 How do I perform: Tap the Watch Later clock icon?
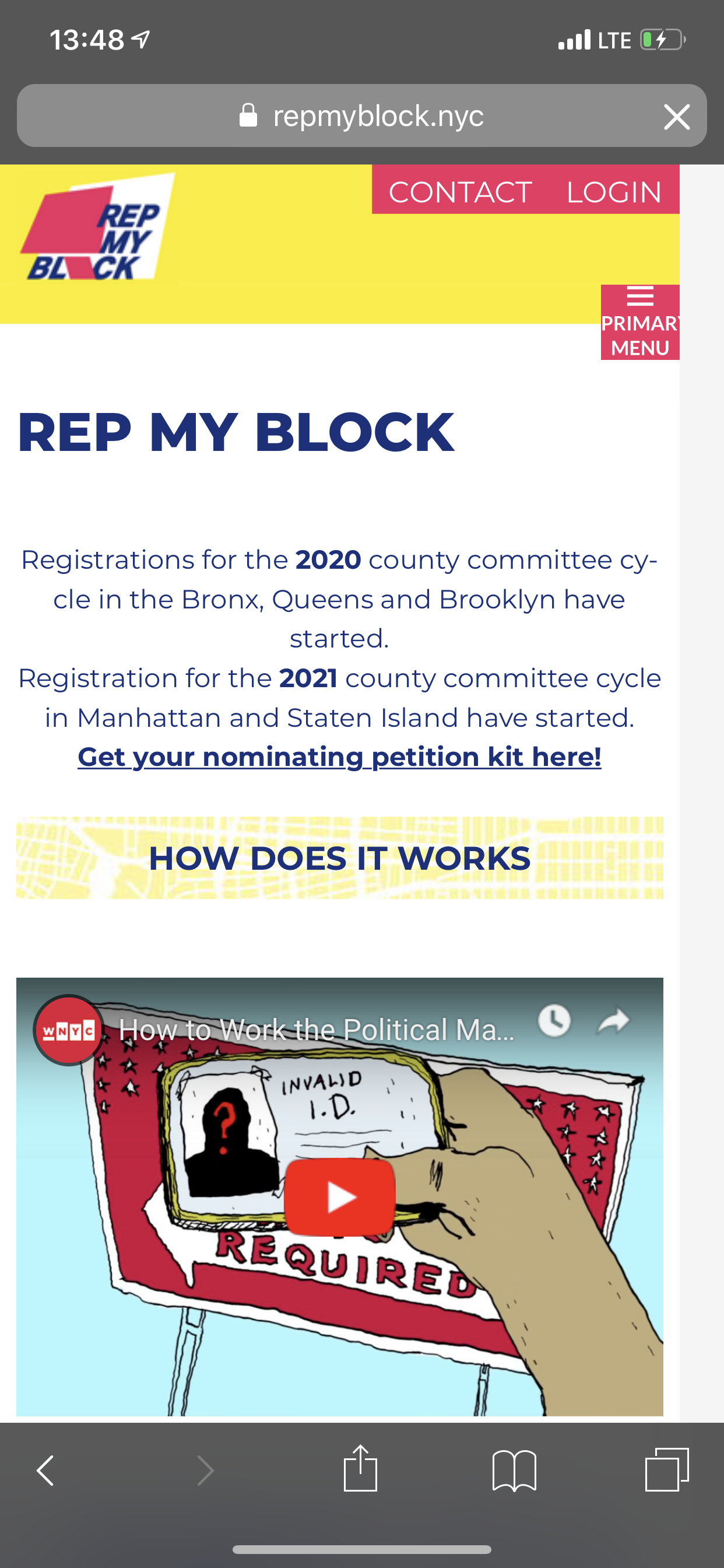(x=554, y=1020)
